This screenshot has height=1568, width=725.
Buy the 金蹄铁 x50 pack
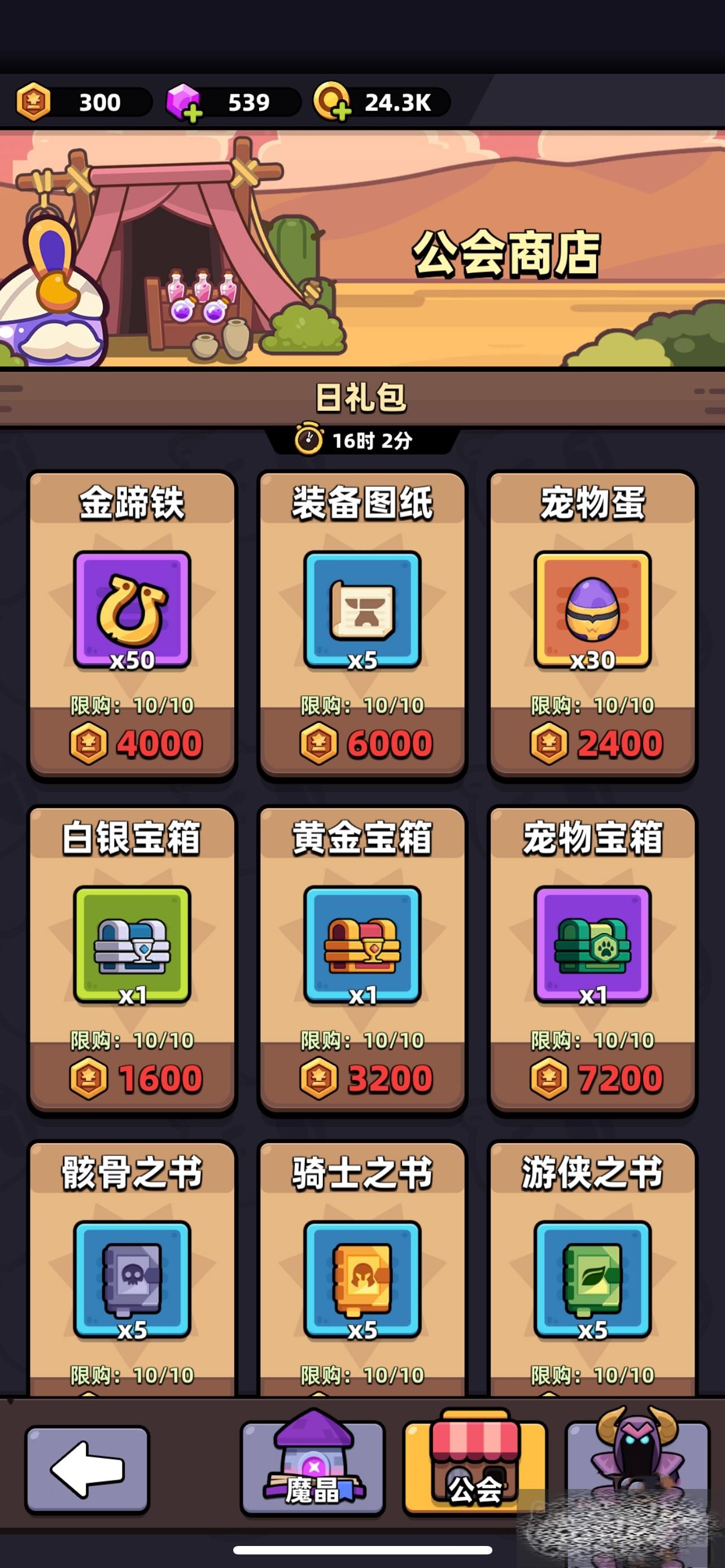[x=132, y=743]
